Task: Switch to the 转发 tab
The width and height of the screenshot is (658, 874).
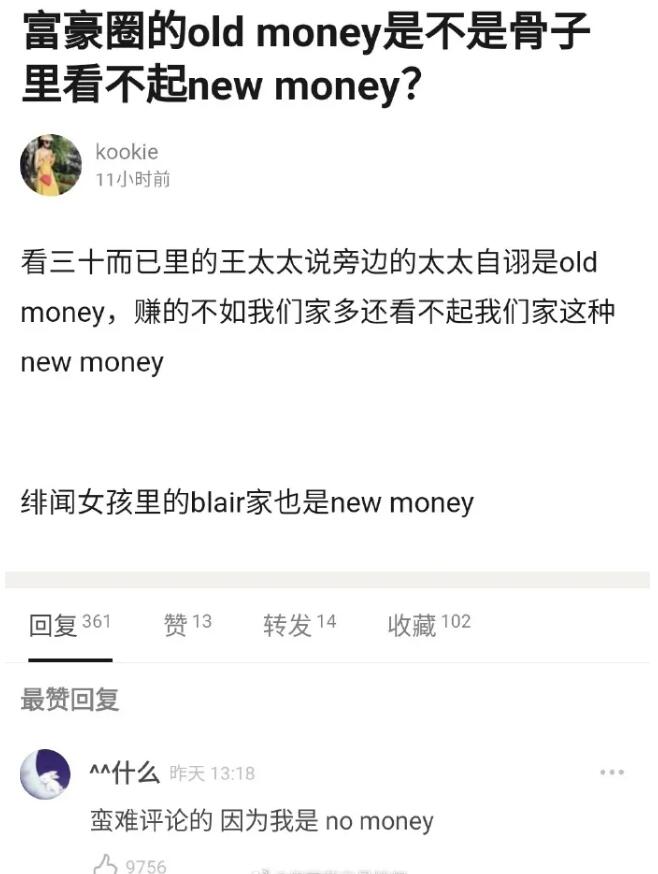Action: click(x=299, y=625)
